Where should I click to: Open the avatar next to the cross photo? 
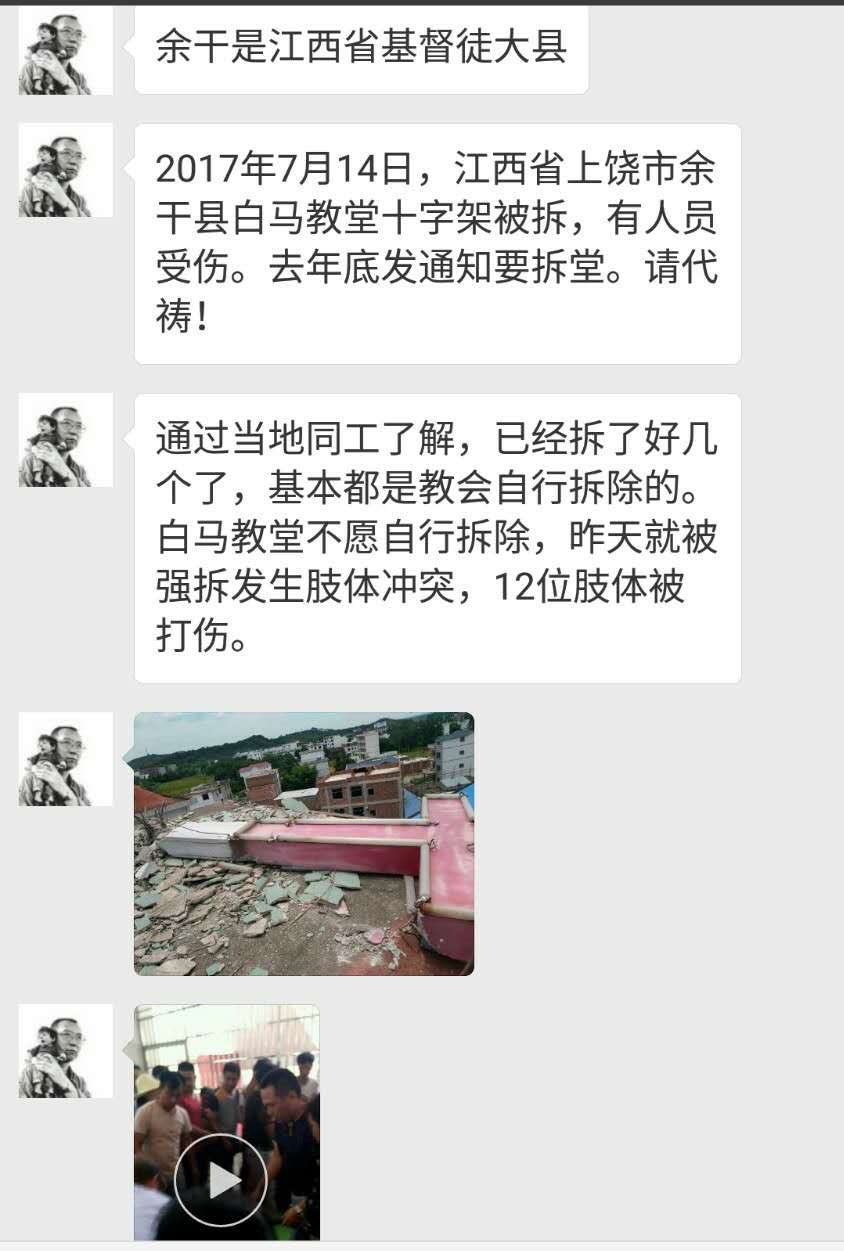coord(66,759)
